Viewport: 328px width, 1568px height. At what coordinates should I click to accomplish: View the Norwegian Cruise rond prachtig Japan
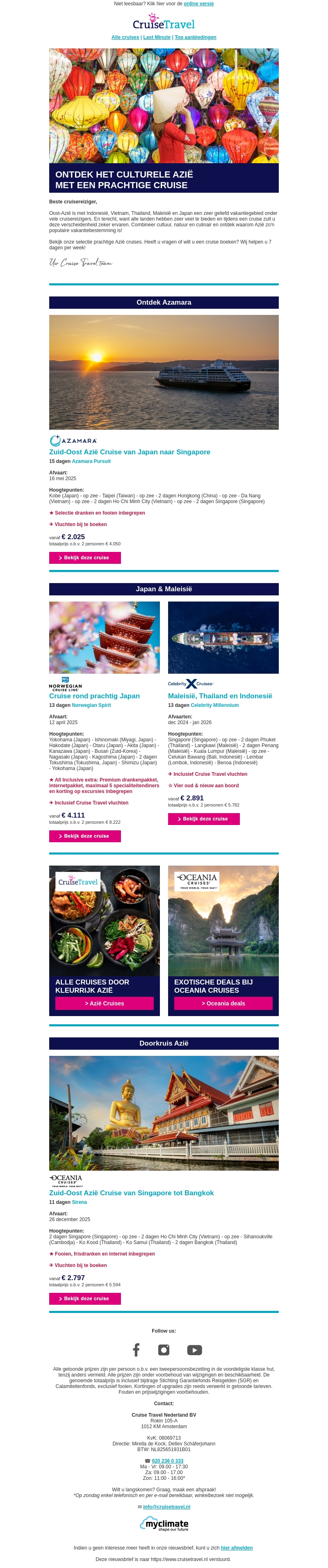84,836
